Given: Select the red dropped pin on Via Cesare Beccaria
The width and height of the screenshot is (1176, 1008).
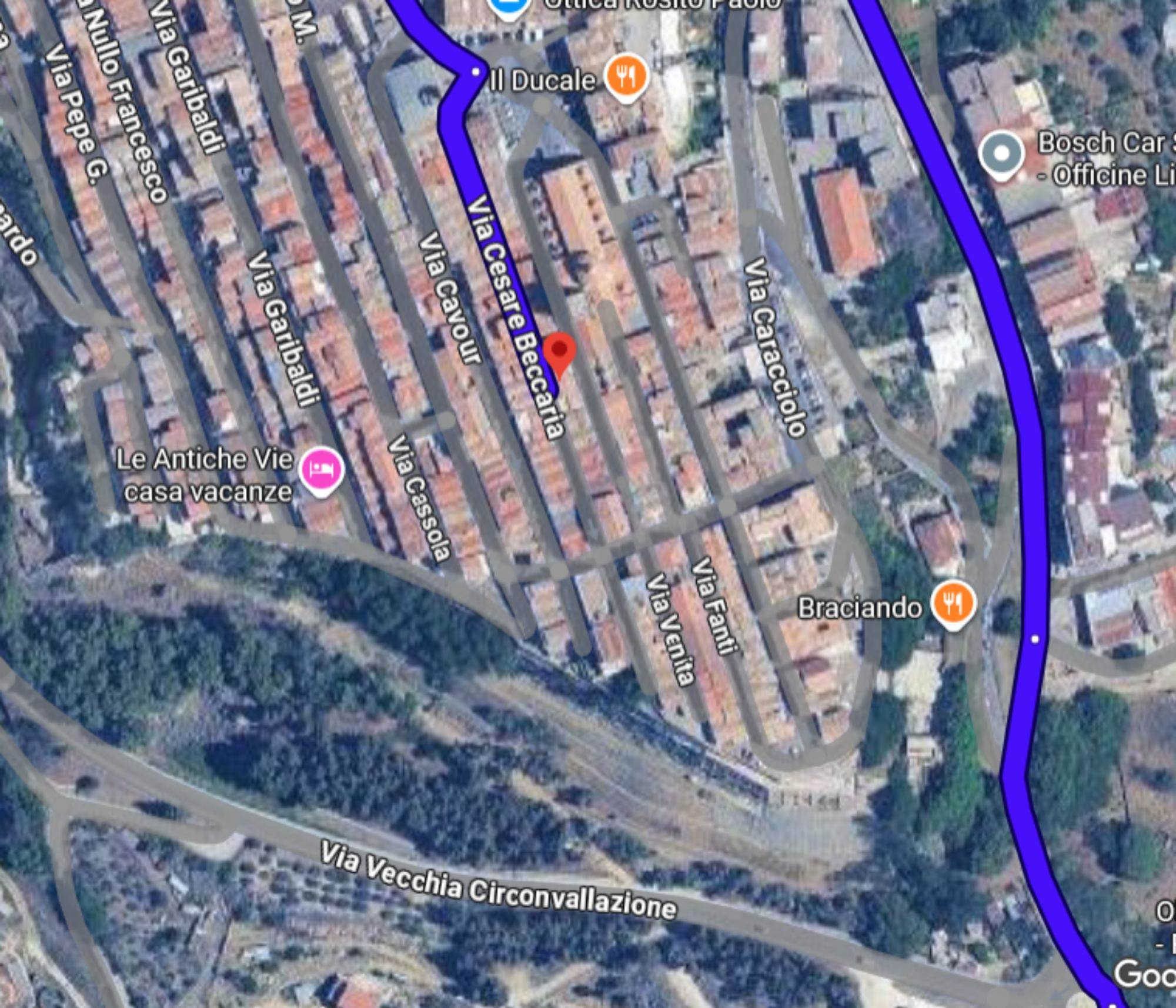Looking at the screenshot, I should click(559, 351).
